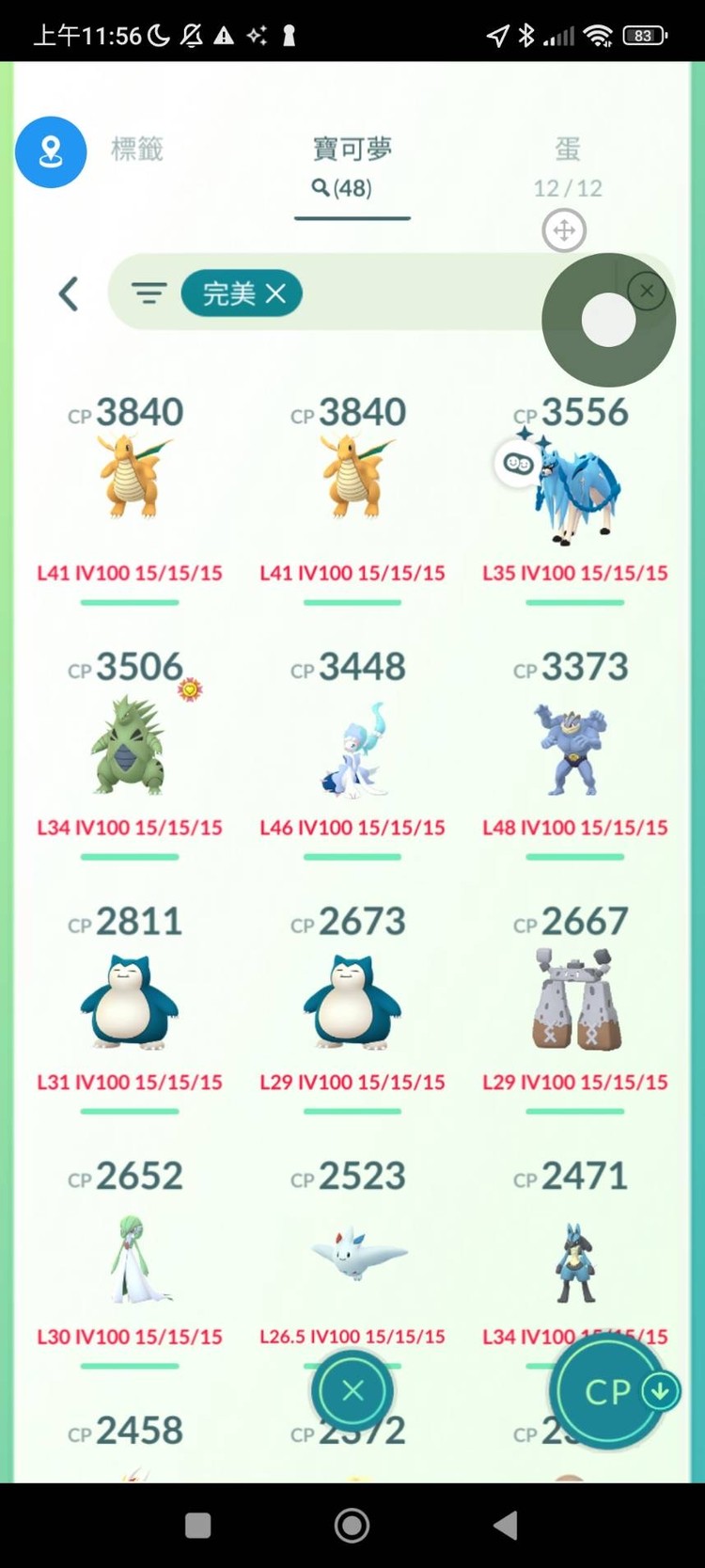Open the filter options icon
The width and height of the screenshot is (705, 1568).
point(149,293)
